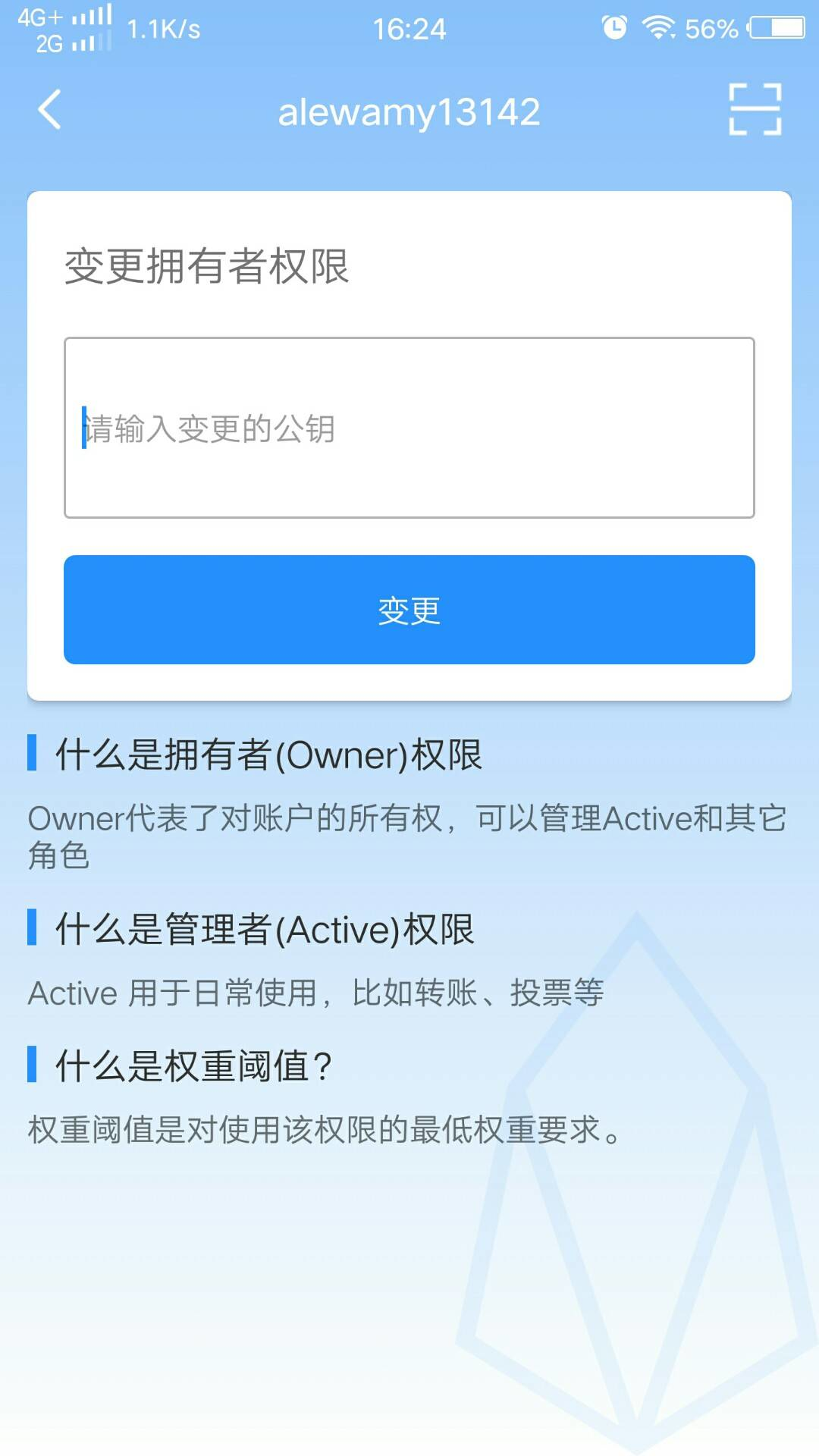Go back using the top-left arrow
This screenshot has width=819, height=1456.
pos(50,110)
